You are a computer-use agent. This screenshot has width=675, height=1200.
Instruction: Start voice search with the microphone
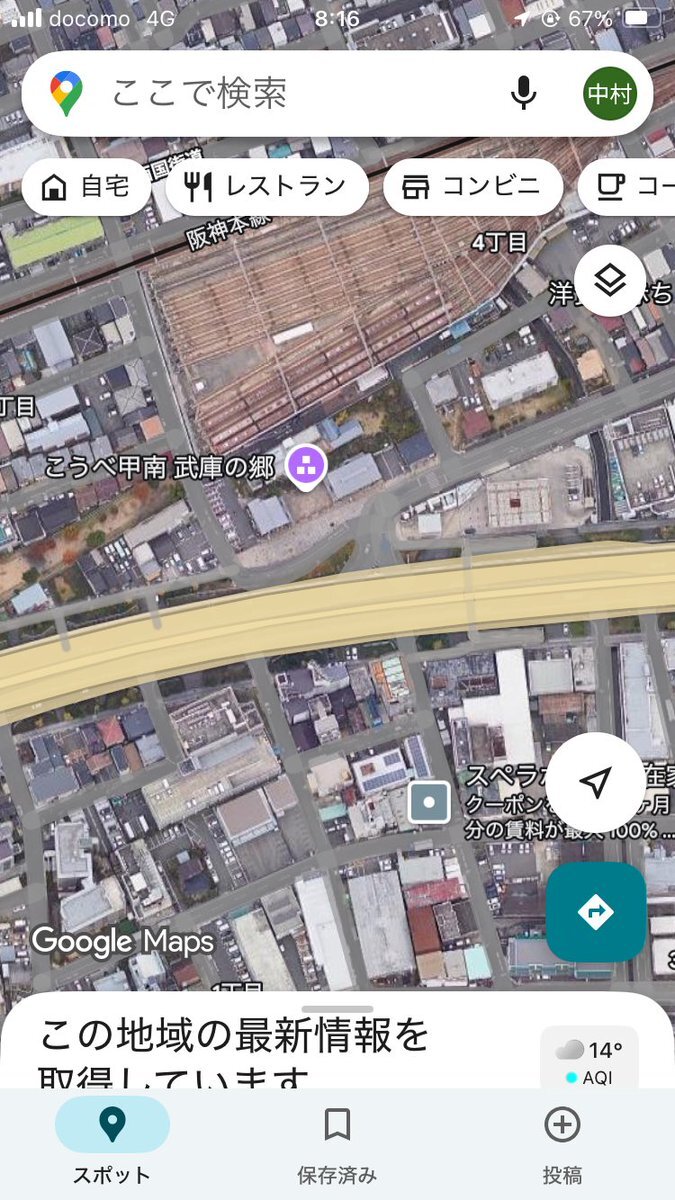[x=522, y=94]
